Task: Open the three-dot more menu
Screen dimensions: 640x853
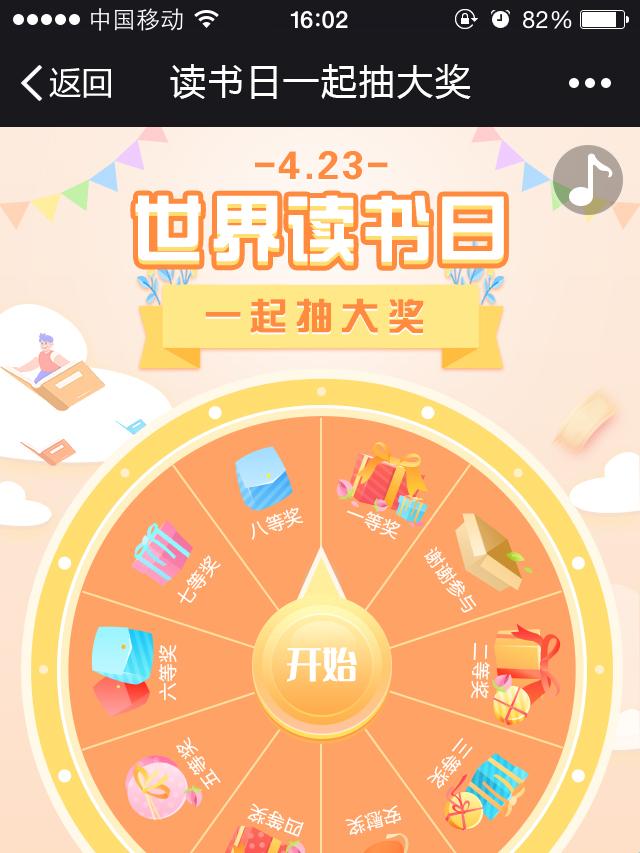Action: coord(589,84)
